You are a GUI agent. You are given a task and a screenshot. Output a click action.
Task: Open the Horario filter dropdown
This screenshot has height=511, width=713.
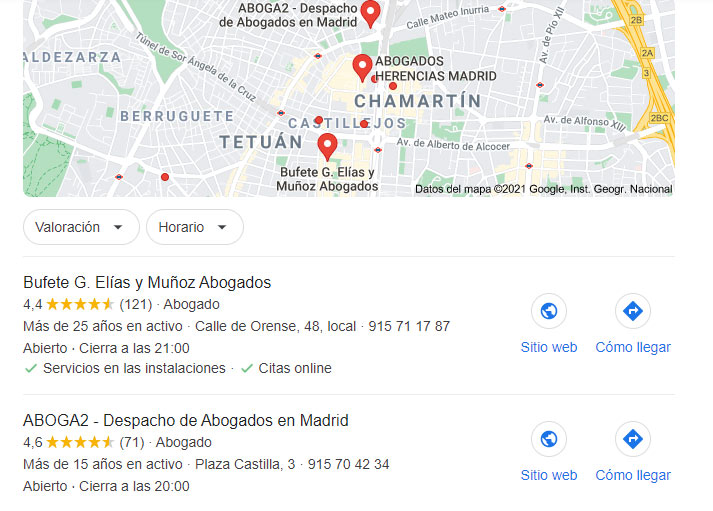coord(194,227)
